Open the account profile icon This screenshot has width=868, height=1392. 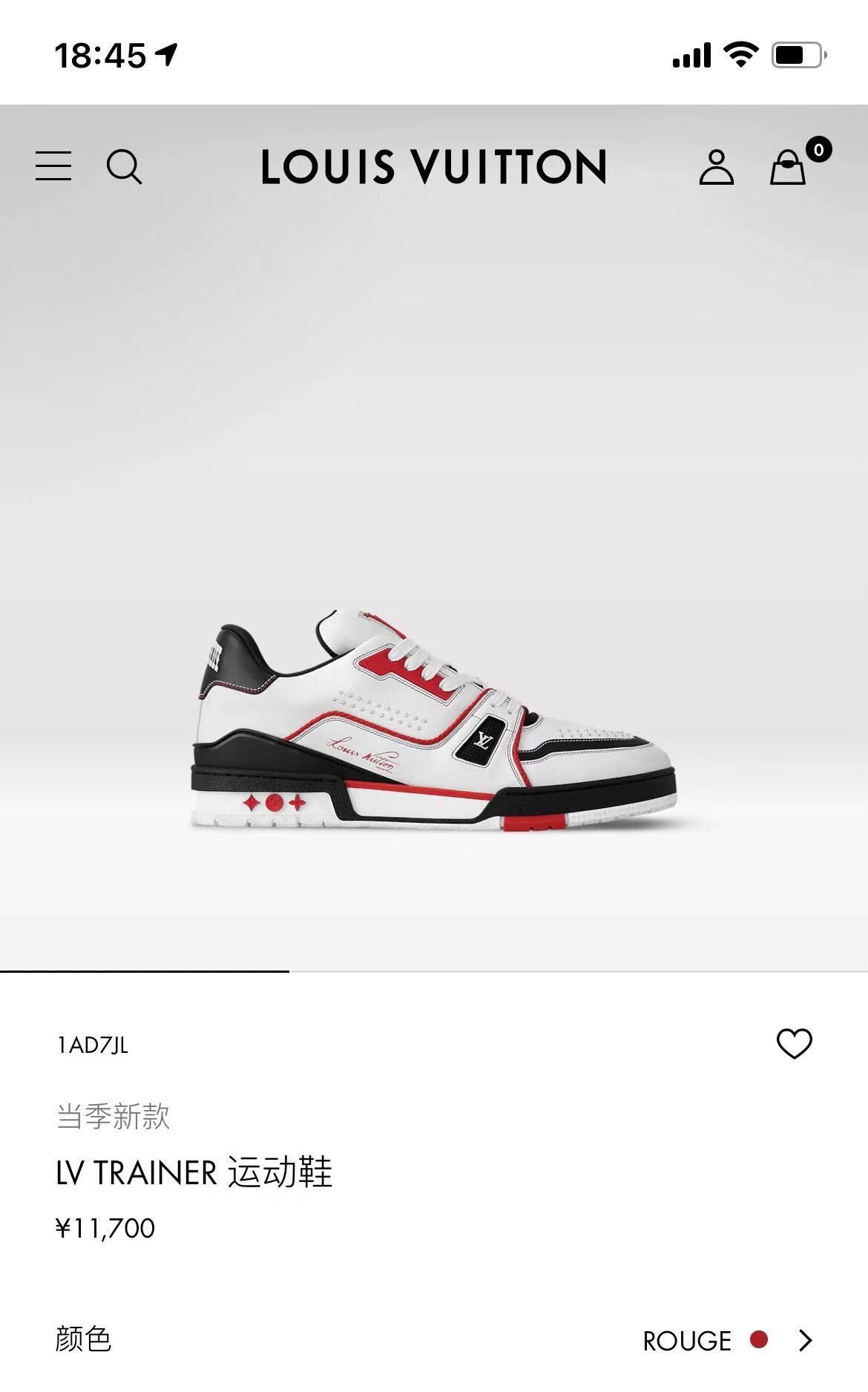(716, 167)
